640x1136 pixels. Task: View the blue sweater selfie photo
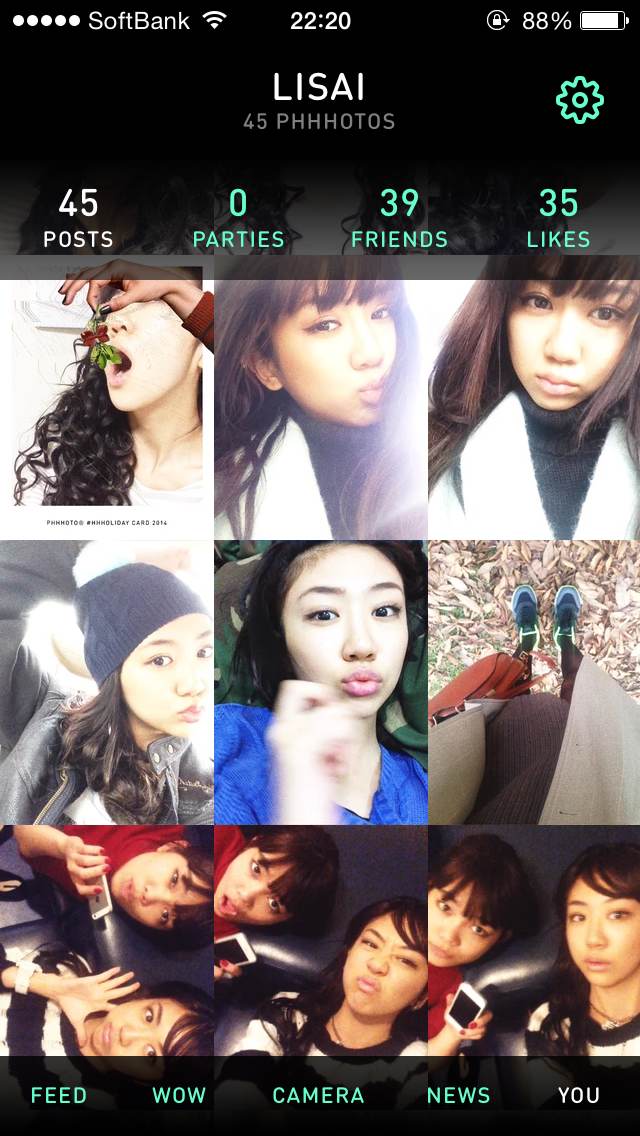[320, 682]
